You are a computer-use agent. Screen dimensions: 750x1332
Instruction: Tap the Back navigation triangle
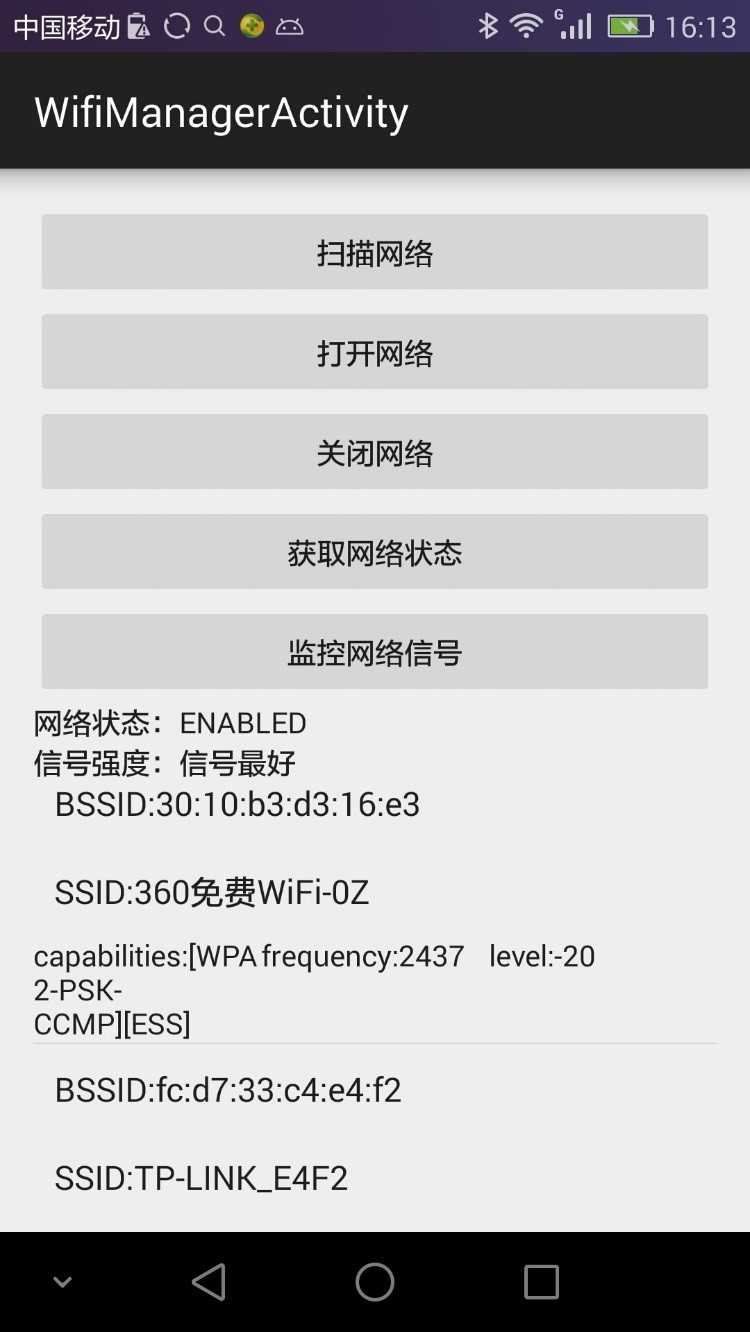tap(208, 1281)
